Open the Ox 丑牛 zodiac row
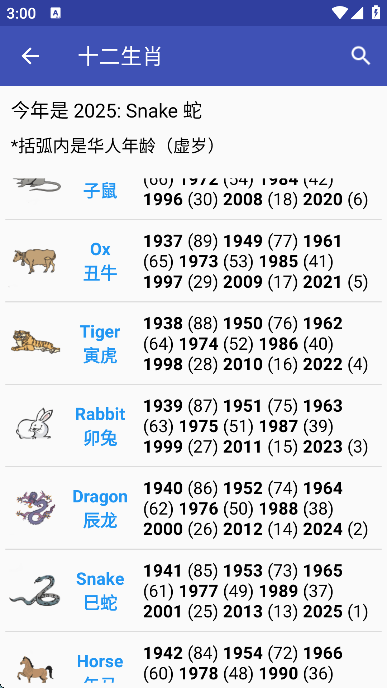 pos(194,261)
